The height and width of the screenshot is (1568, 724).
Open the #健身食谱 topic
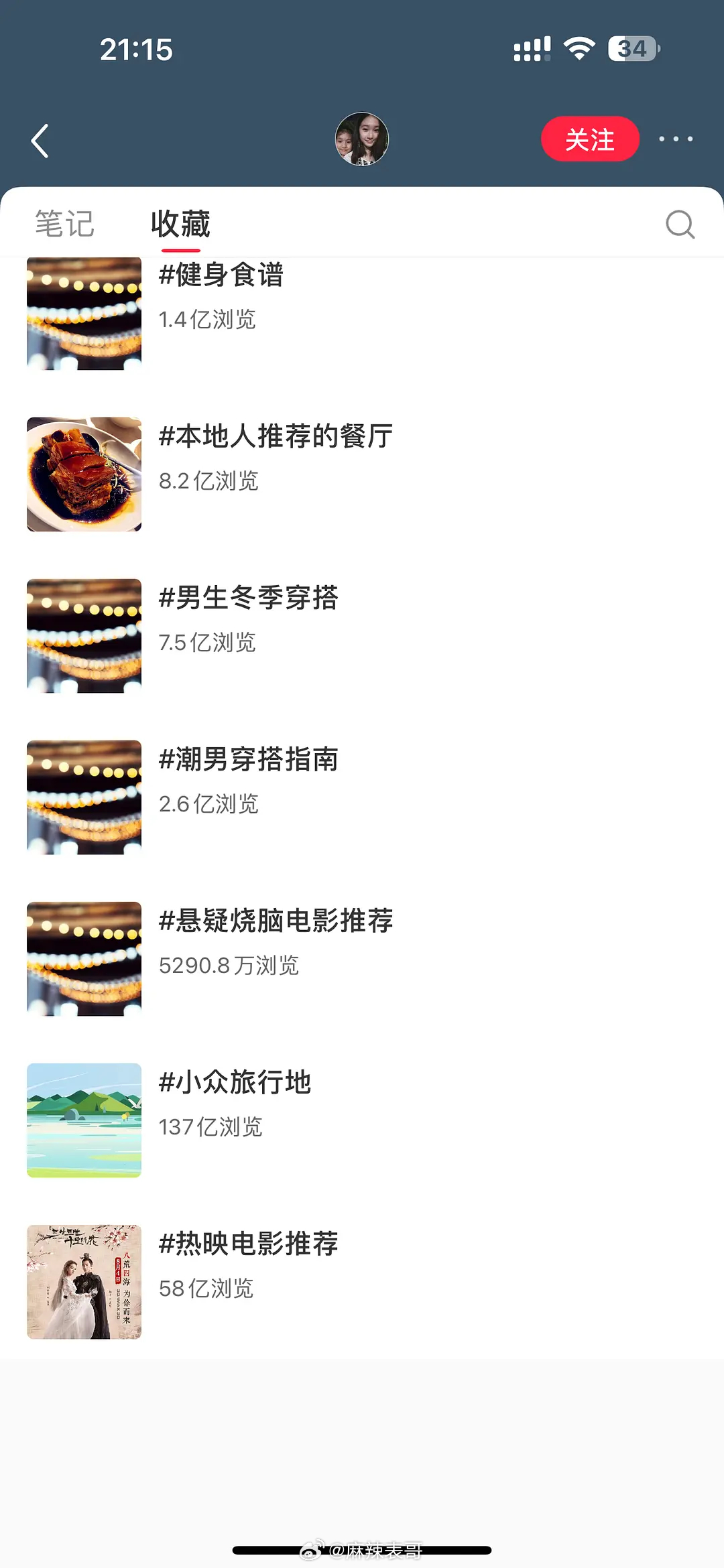pyautogui.click(x=221, y=275)
